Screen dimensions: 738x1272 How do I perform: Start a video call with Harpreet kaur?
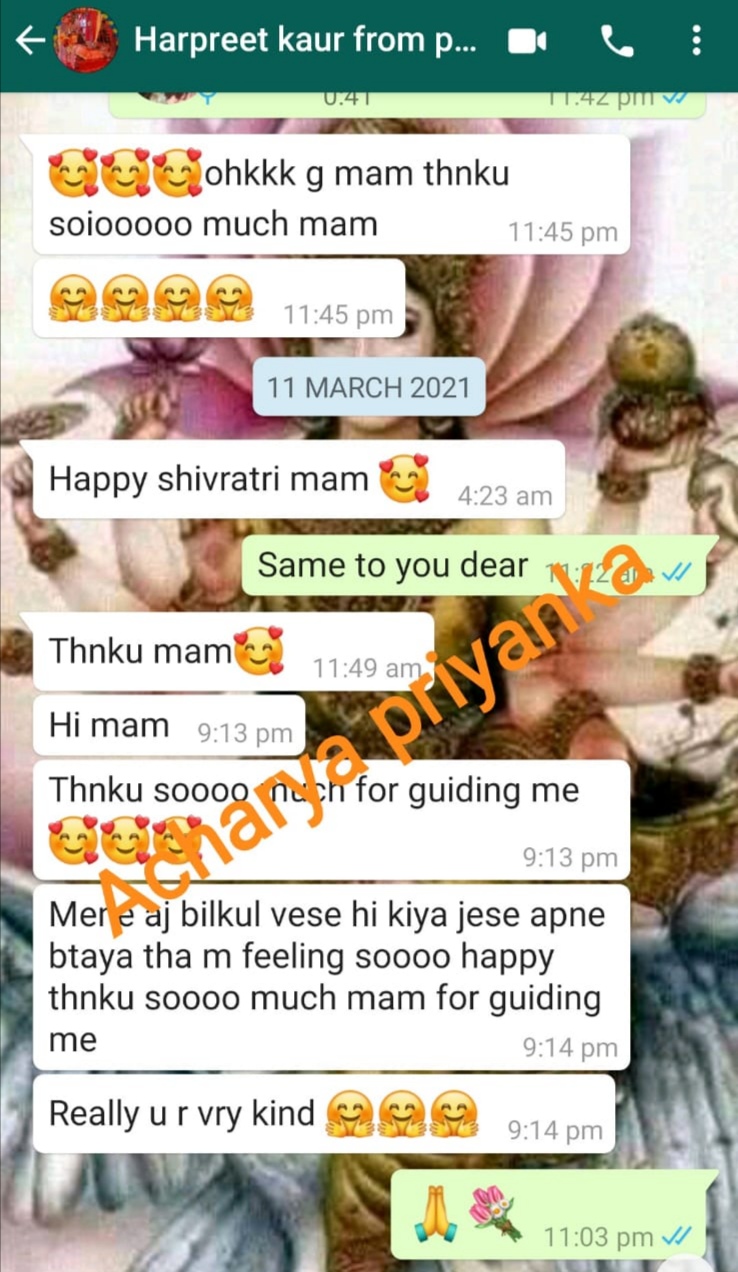point(528,38)
